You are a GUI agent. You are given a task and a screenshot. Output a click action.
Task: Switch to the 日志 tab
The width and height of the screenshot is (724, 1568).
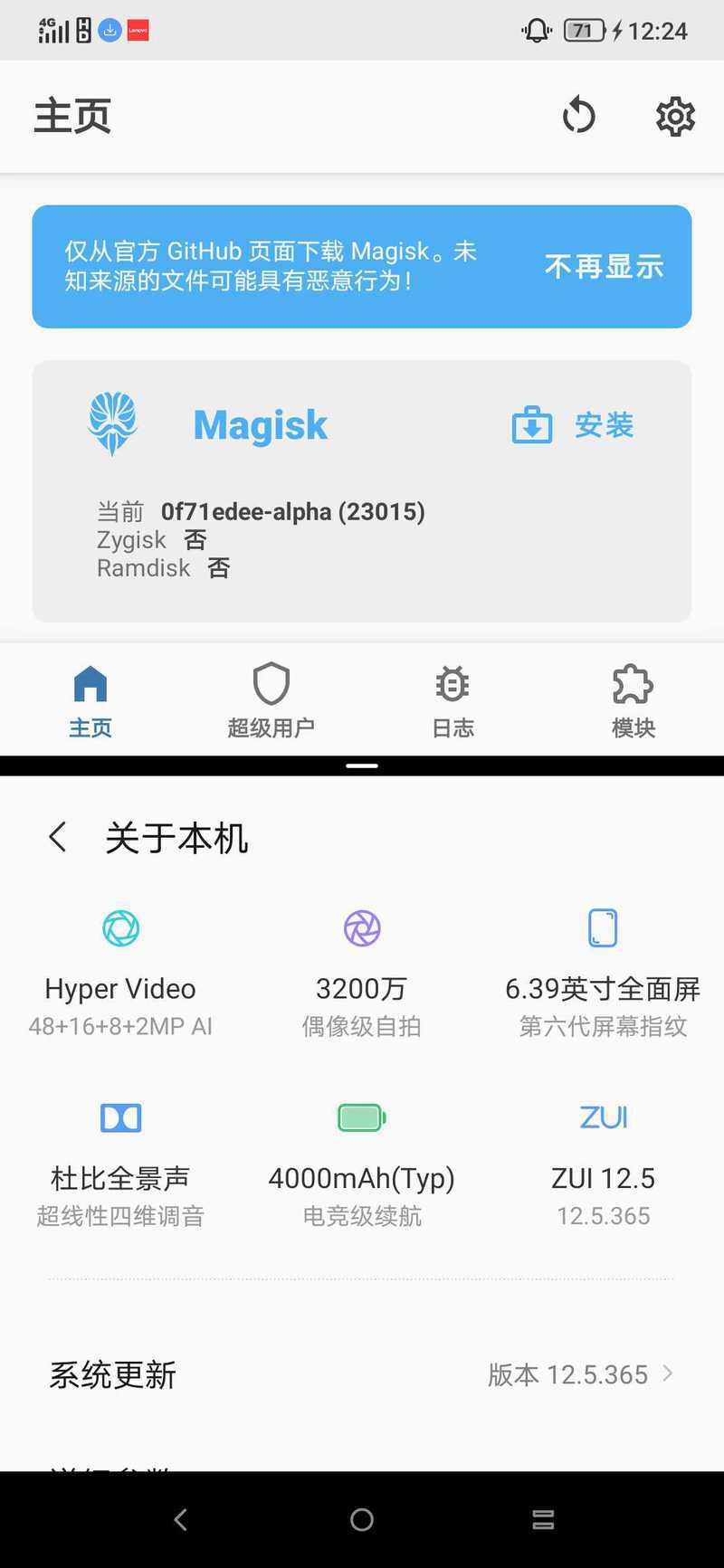click(x=452, y=700)
